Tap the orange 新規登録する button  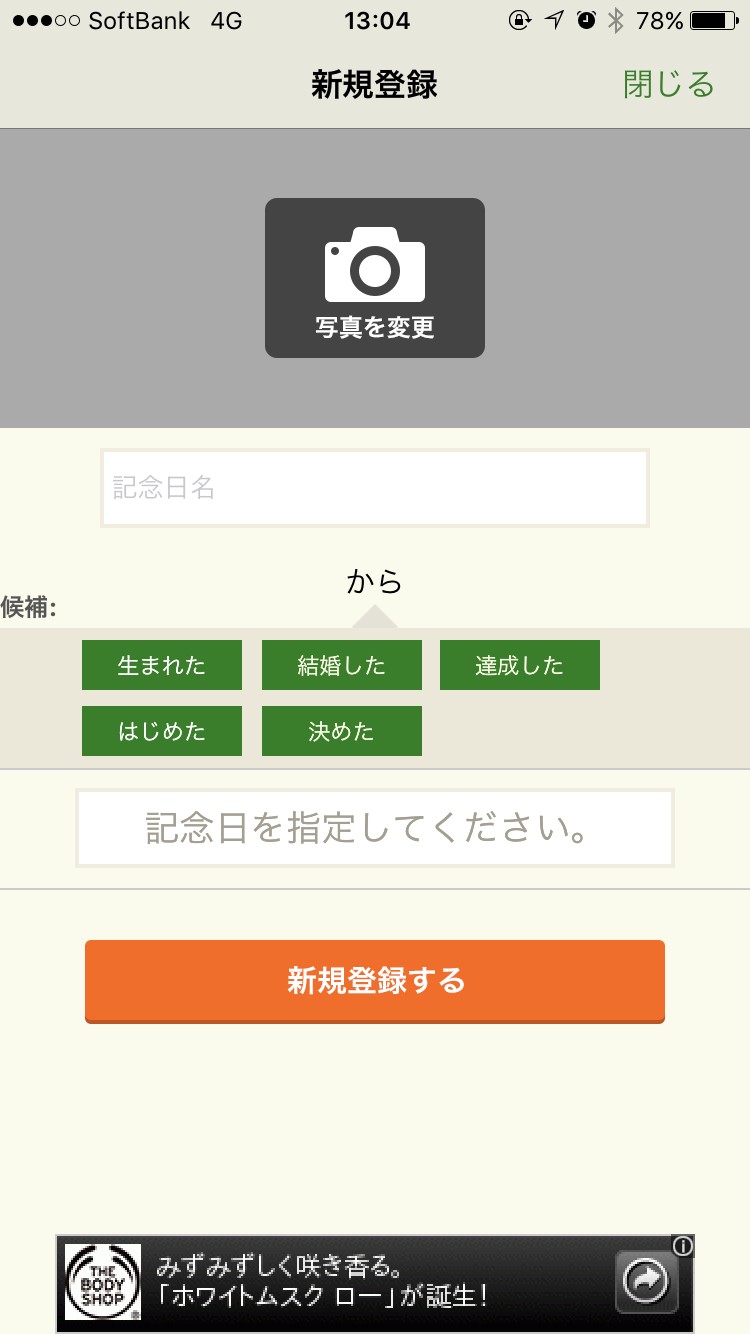click(375, 981)
